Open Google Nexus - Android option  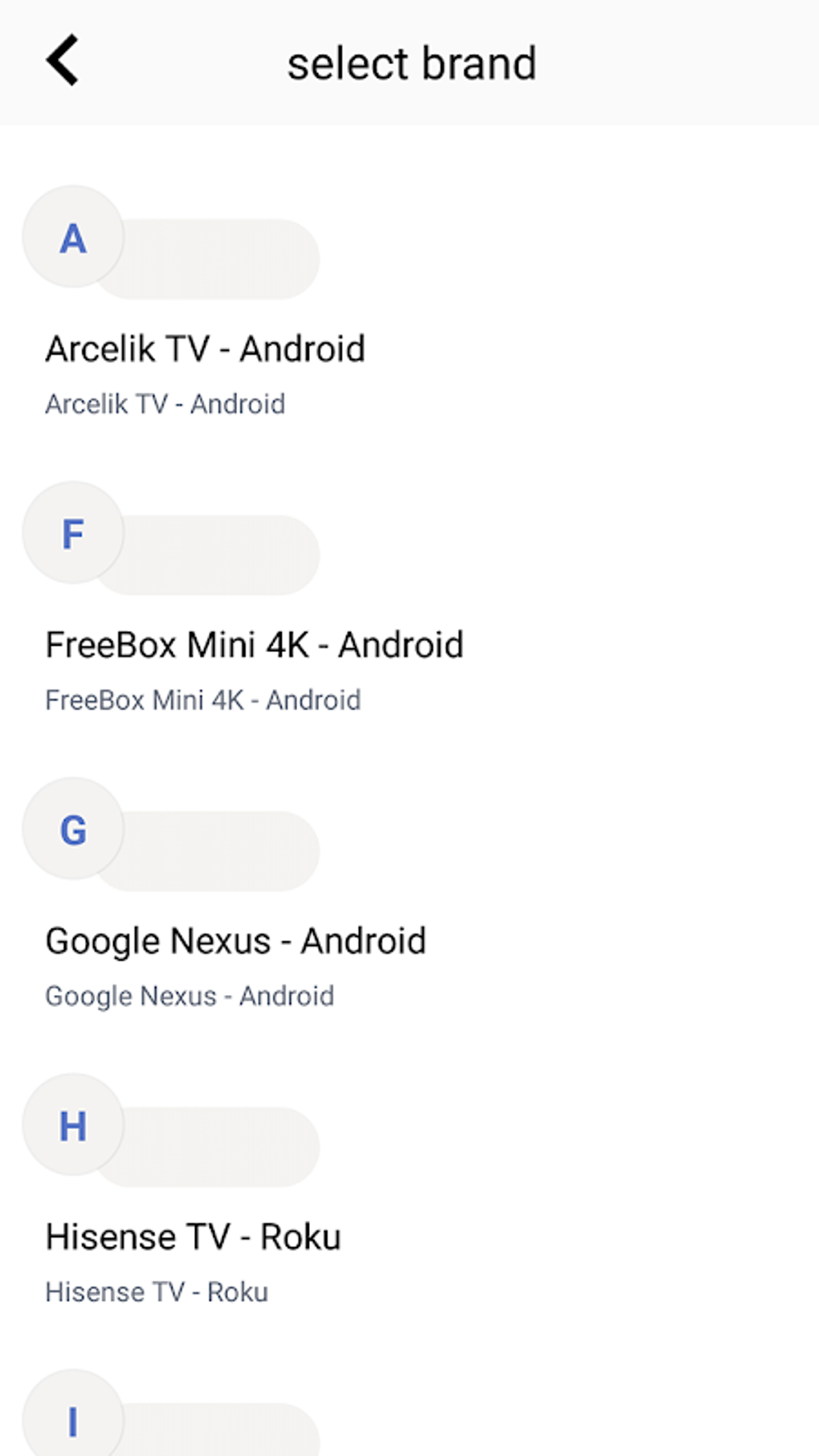[235, 942]
